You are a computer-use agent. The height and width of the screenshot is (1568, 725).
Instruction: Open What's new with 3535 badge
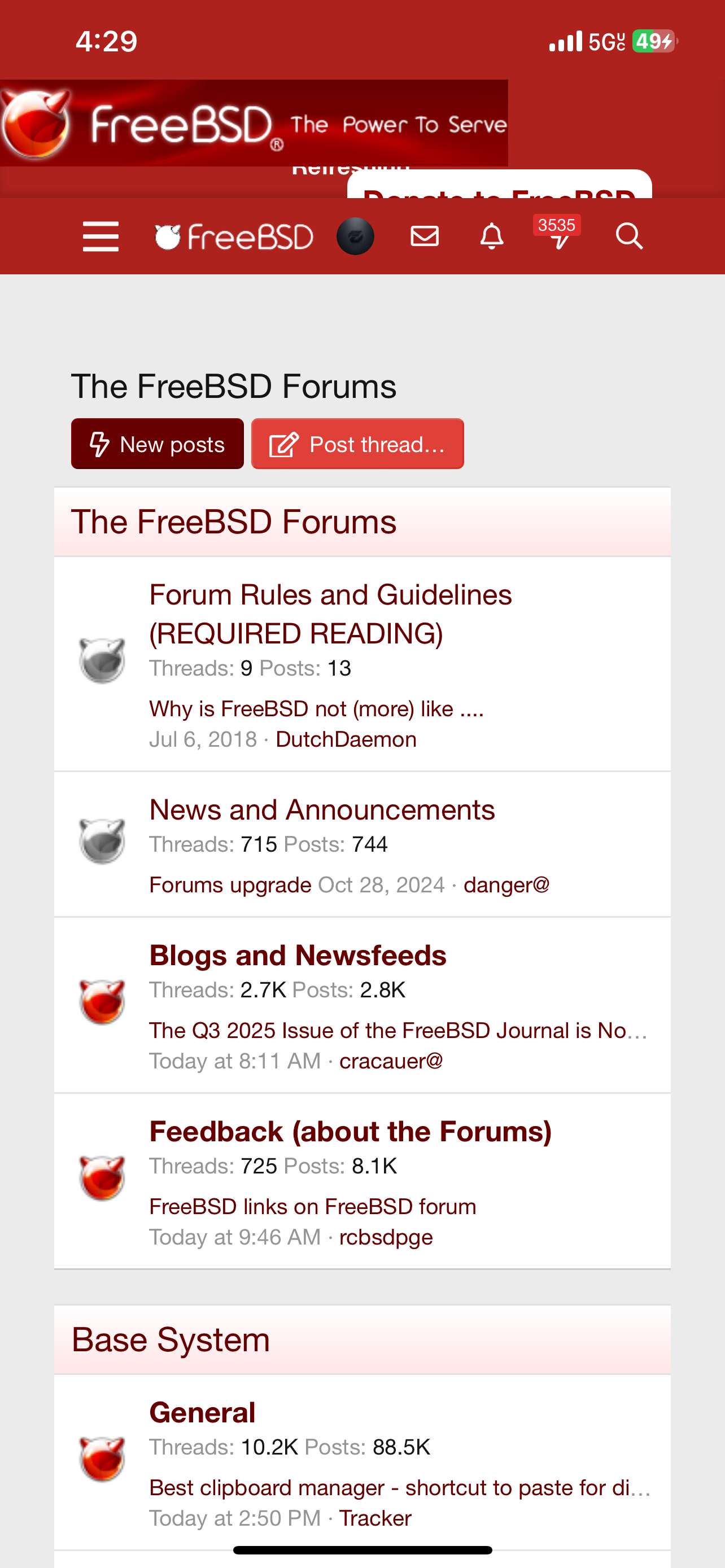(x=560, y=236)
